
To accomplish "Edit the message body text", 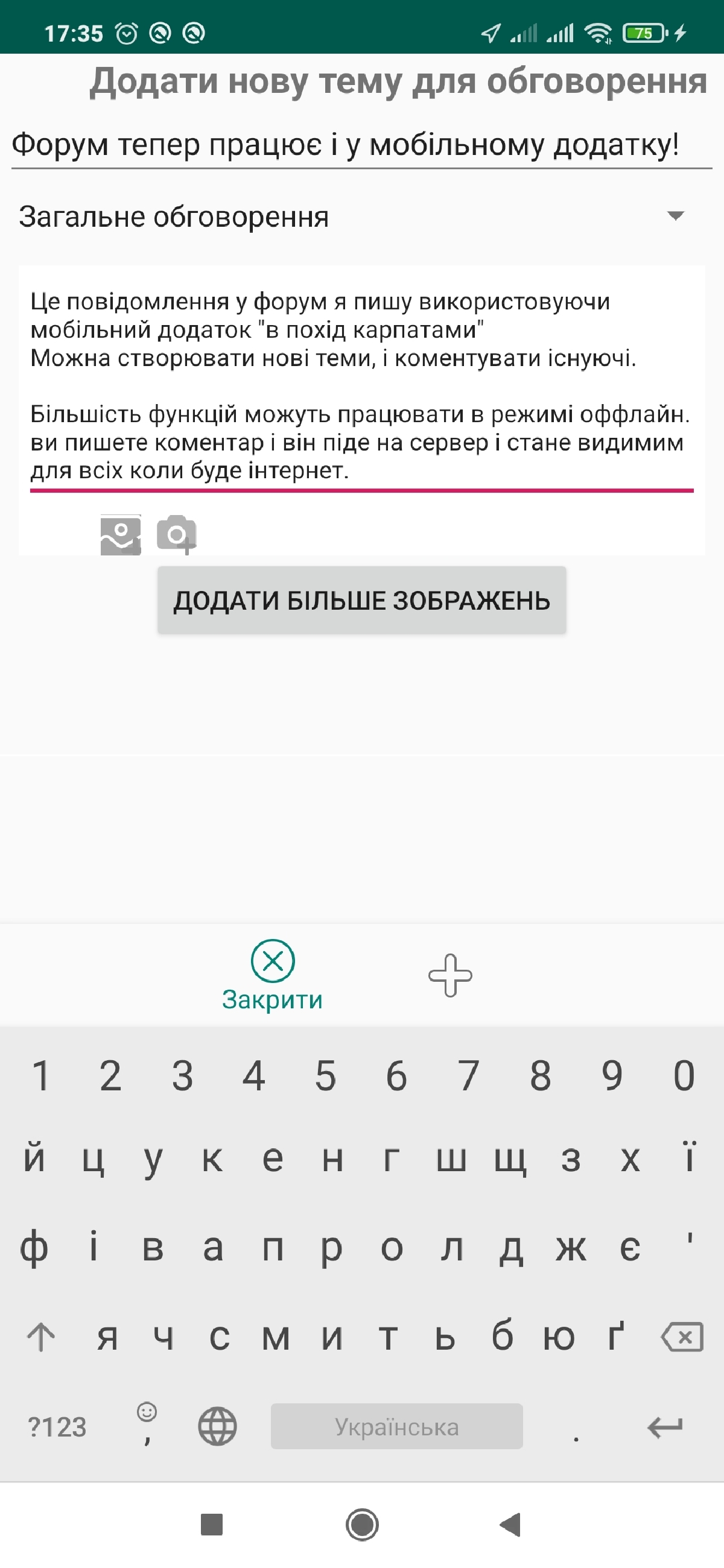I will click(x=361, y=387).
